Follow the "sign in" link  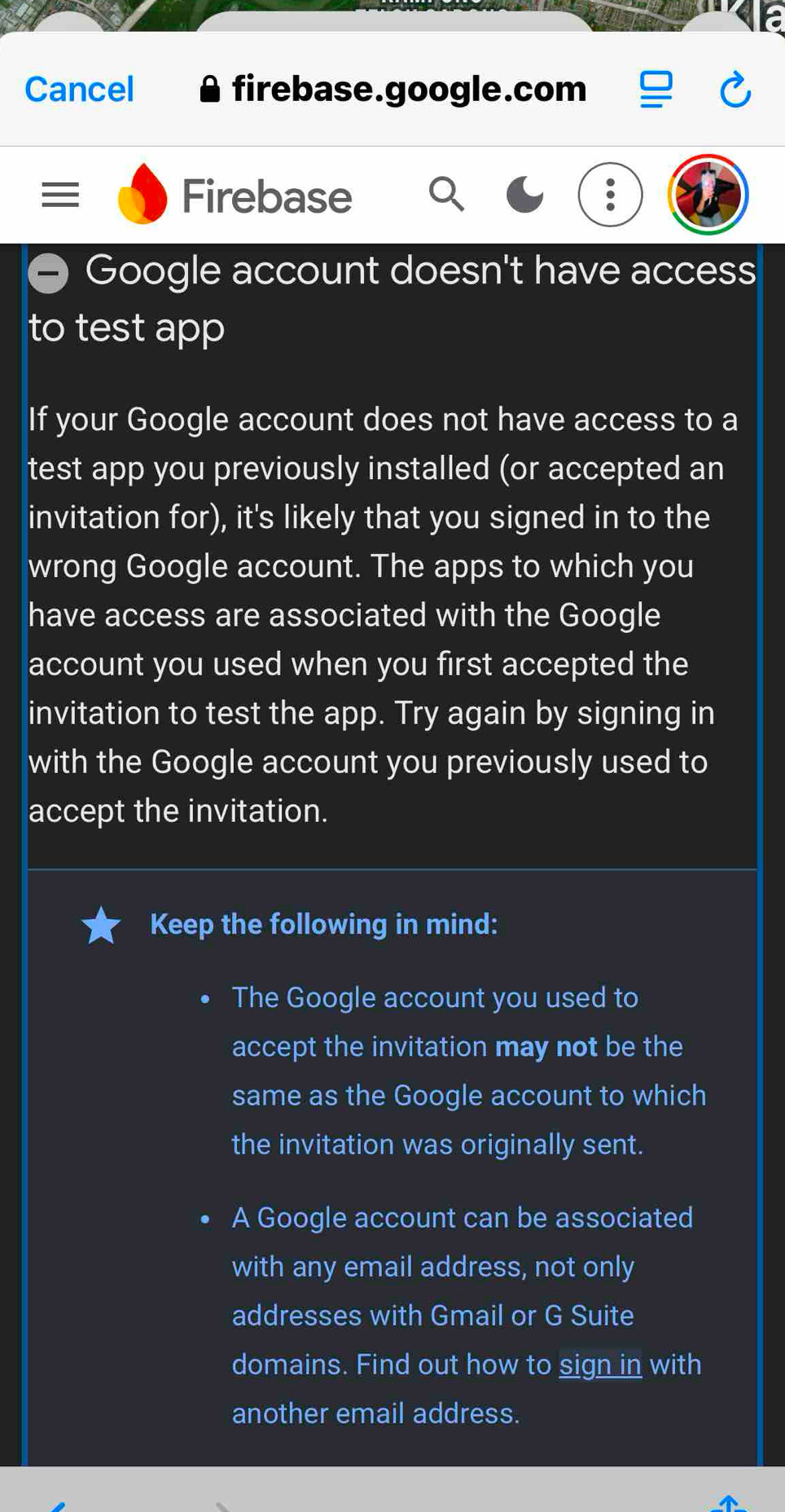(600, 1364)
